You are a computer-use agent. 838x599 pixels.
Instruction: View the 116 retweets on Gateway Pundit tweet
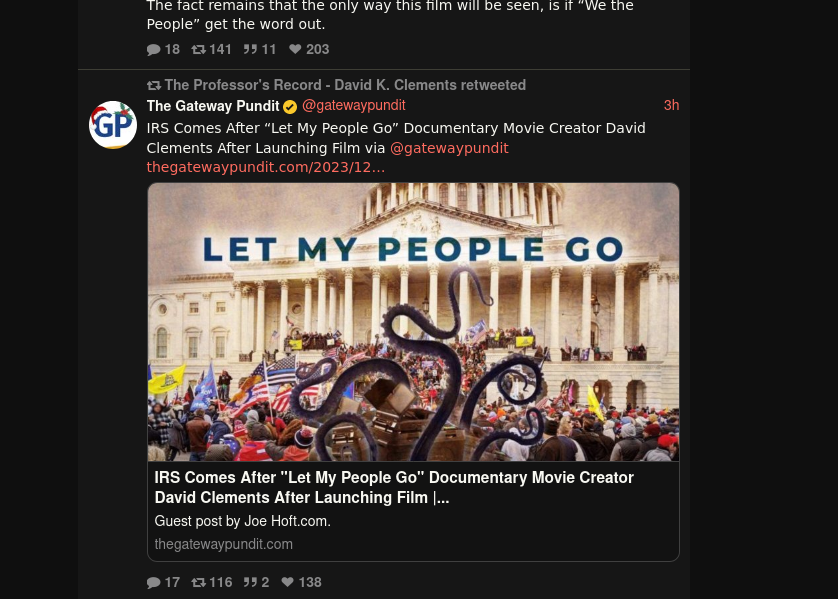pos(212,582)
